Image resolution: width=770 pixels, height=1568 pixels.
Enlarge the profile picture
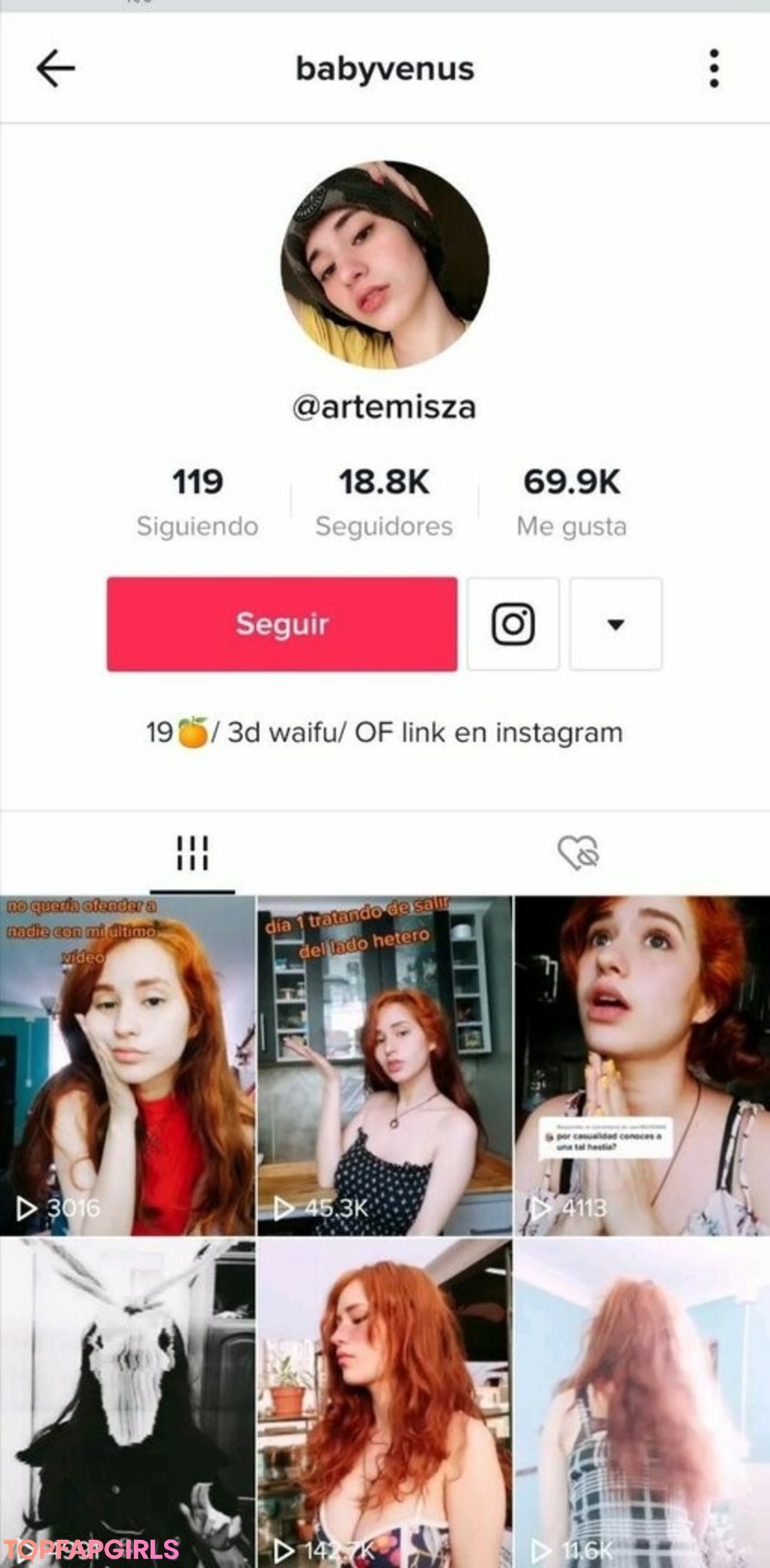[x=384, y=265]
